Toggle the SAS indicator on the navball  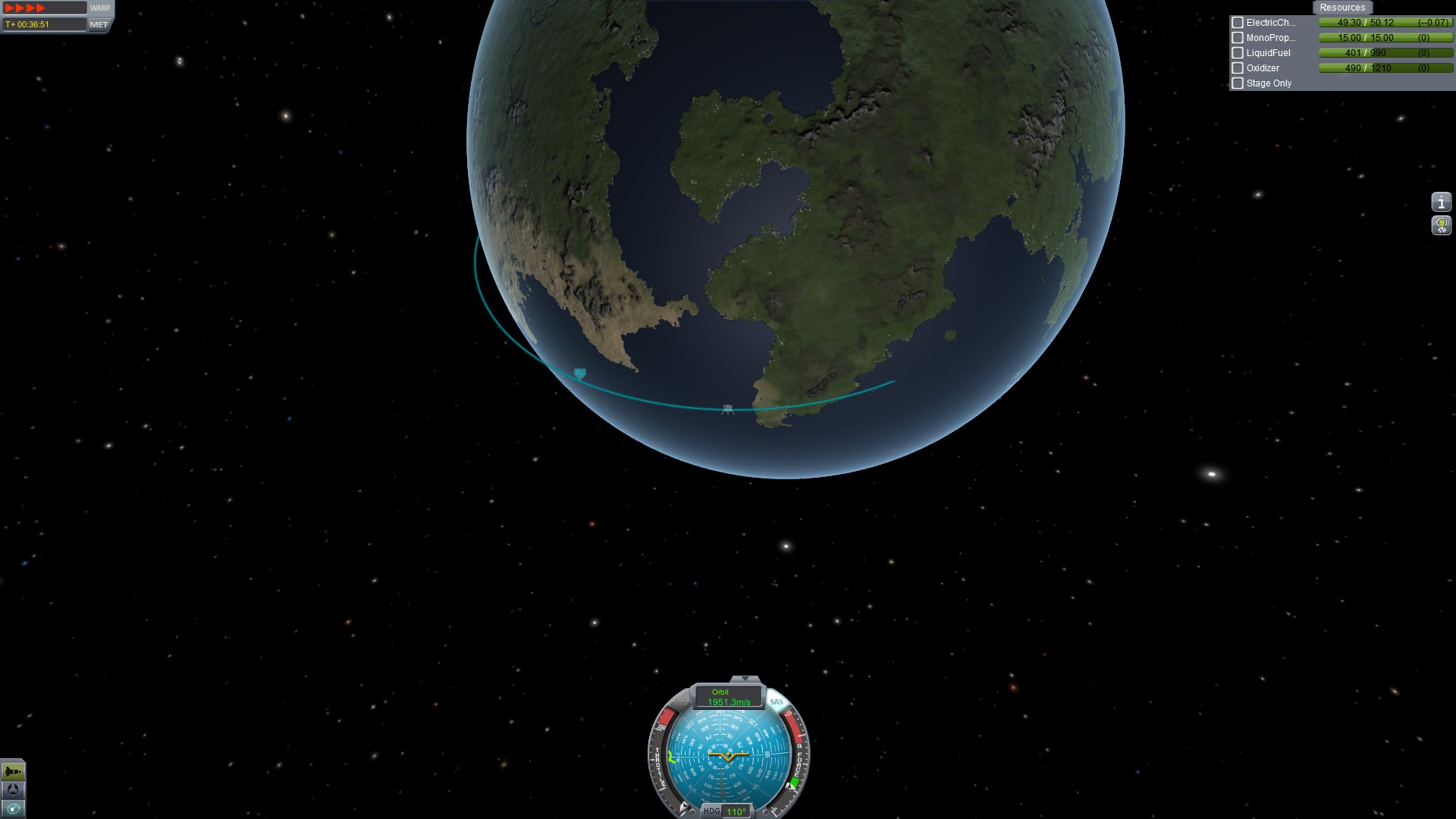click(x=776, y=701)
